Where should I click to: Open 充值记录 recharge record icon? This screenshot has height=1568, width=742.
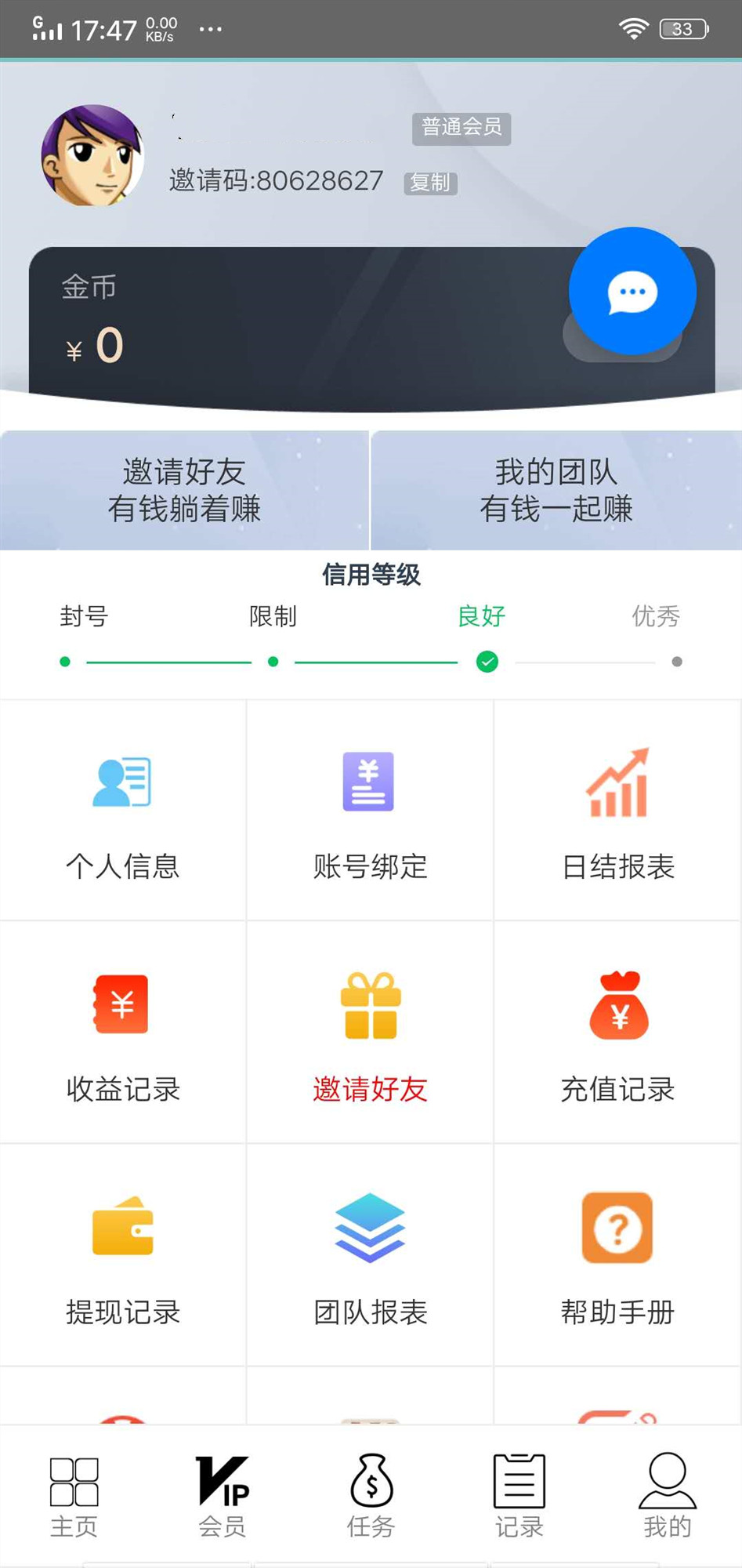617,1006
